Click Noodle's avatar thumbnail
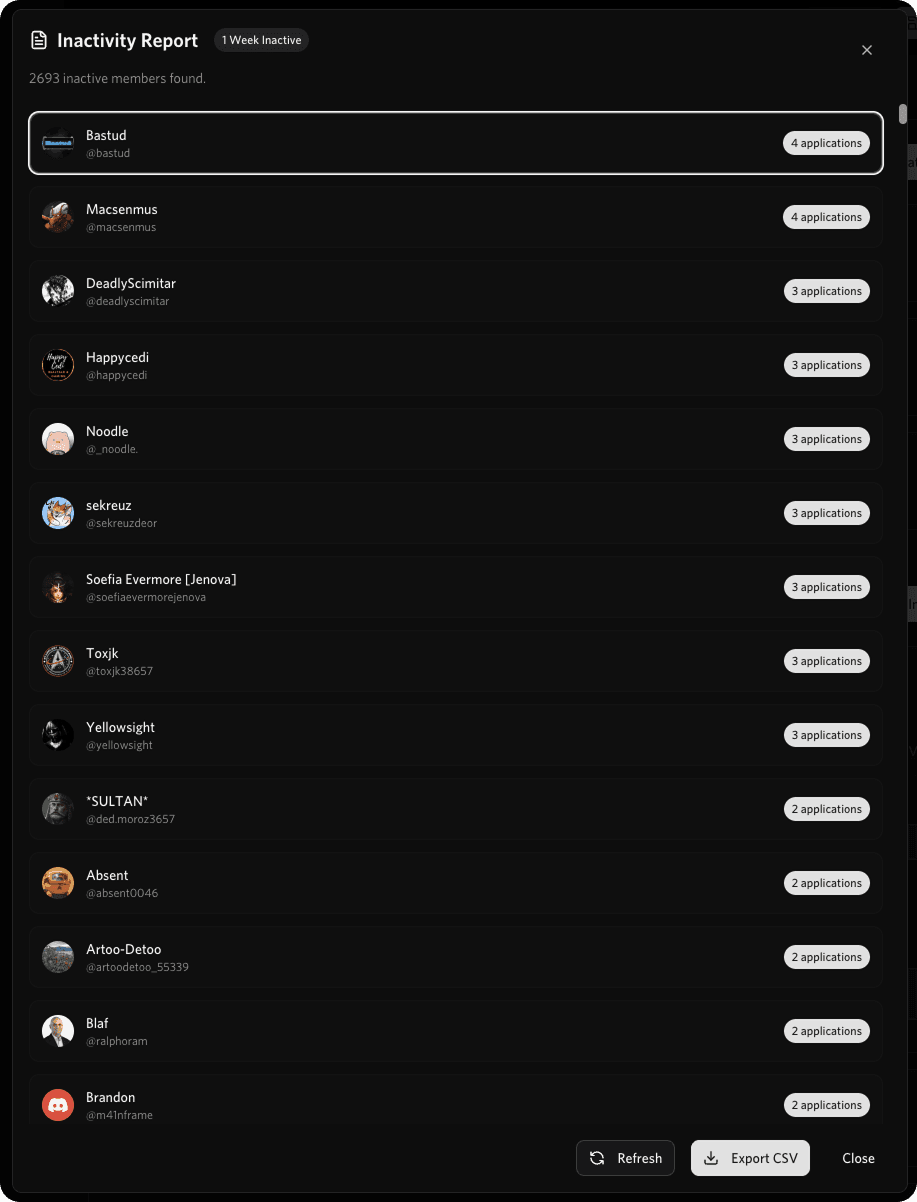Screen dimensions: 917x1202 [58, 438]
